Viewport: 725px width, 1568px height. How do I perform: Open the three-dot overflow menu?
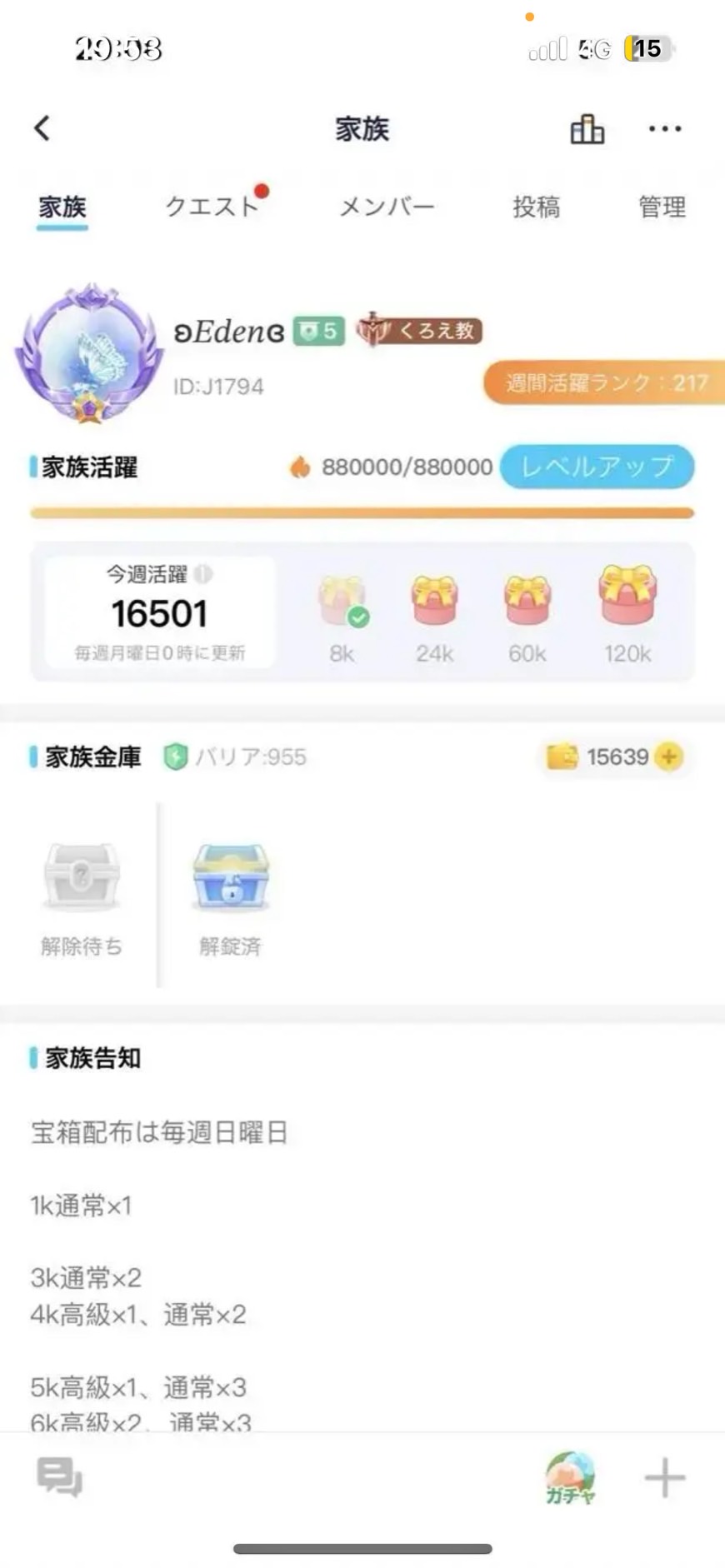point(664,129)
